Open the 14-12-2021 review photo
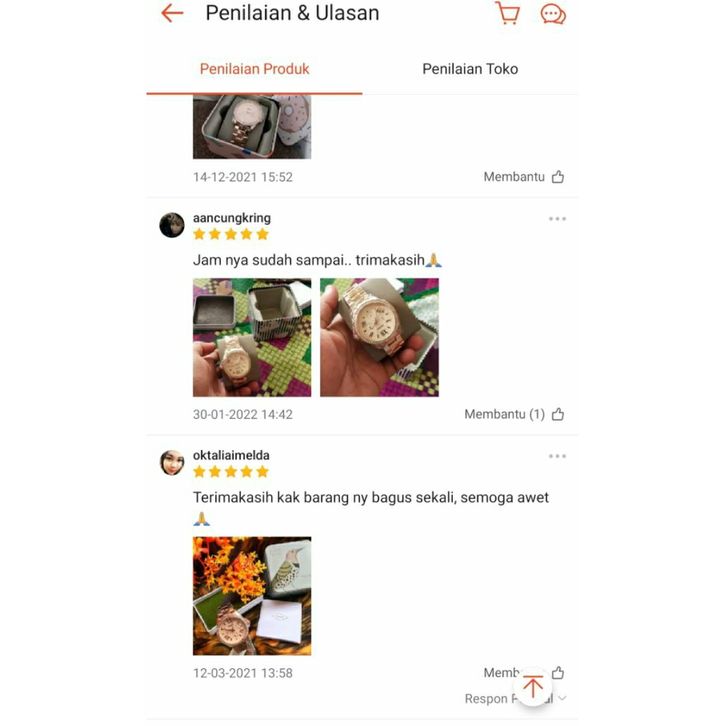The height and width of the screenshot is (726, 726). coord(252,127)
